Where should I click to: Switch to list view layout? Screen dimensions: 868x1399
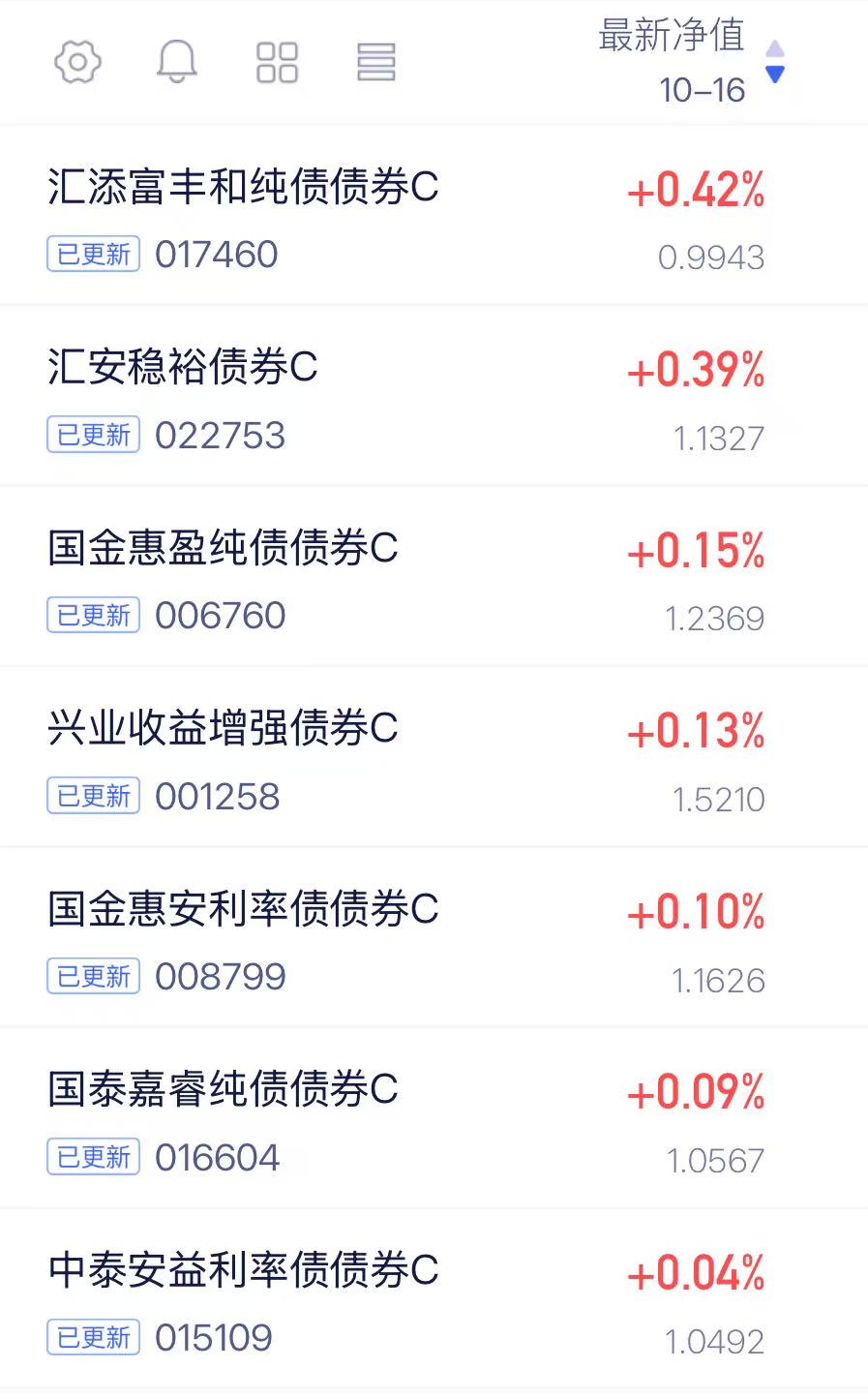[x=376, y=63]
